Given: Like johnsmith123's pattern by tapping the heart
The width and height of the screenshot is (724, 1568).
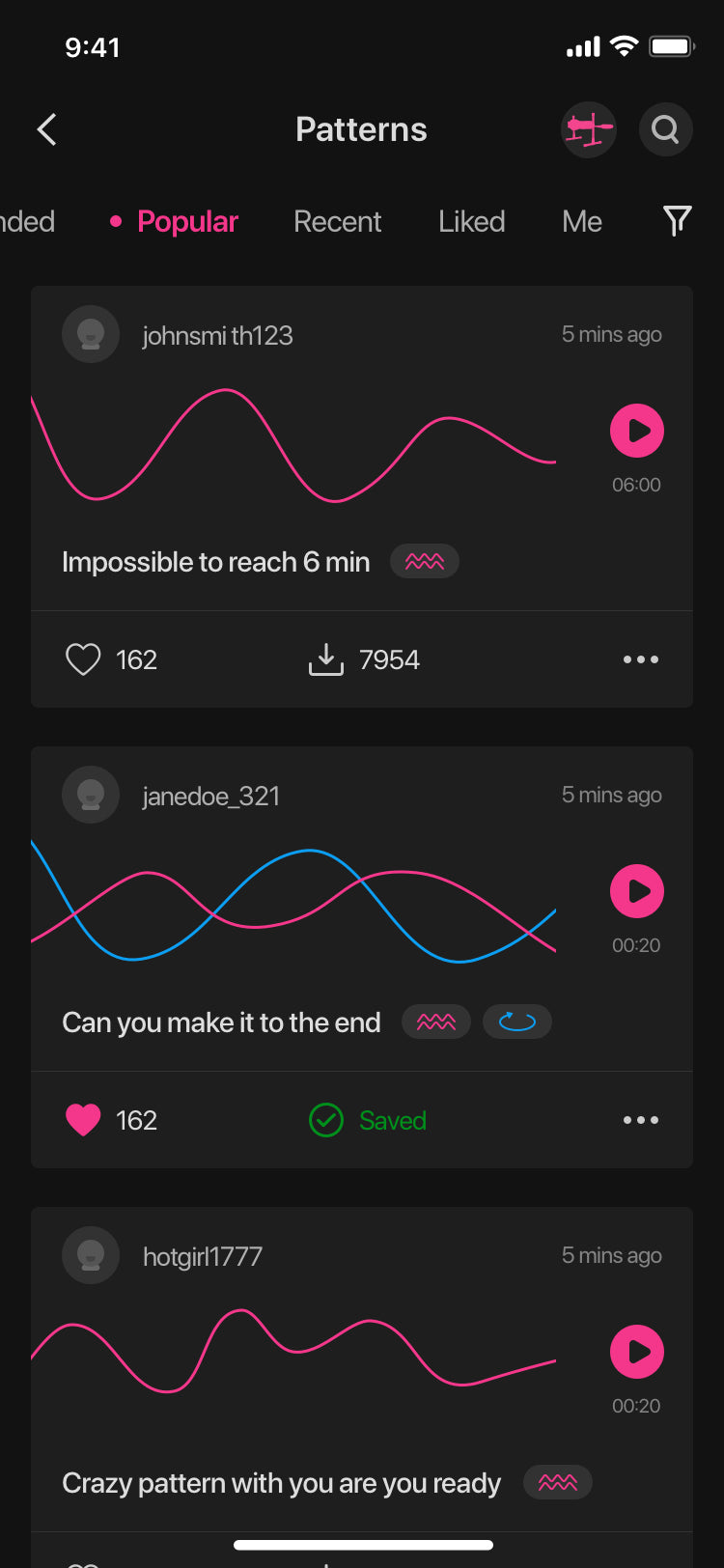Looking at the screenshot, I should coord(84,658).
